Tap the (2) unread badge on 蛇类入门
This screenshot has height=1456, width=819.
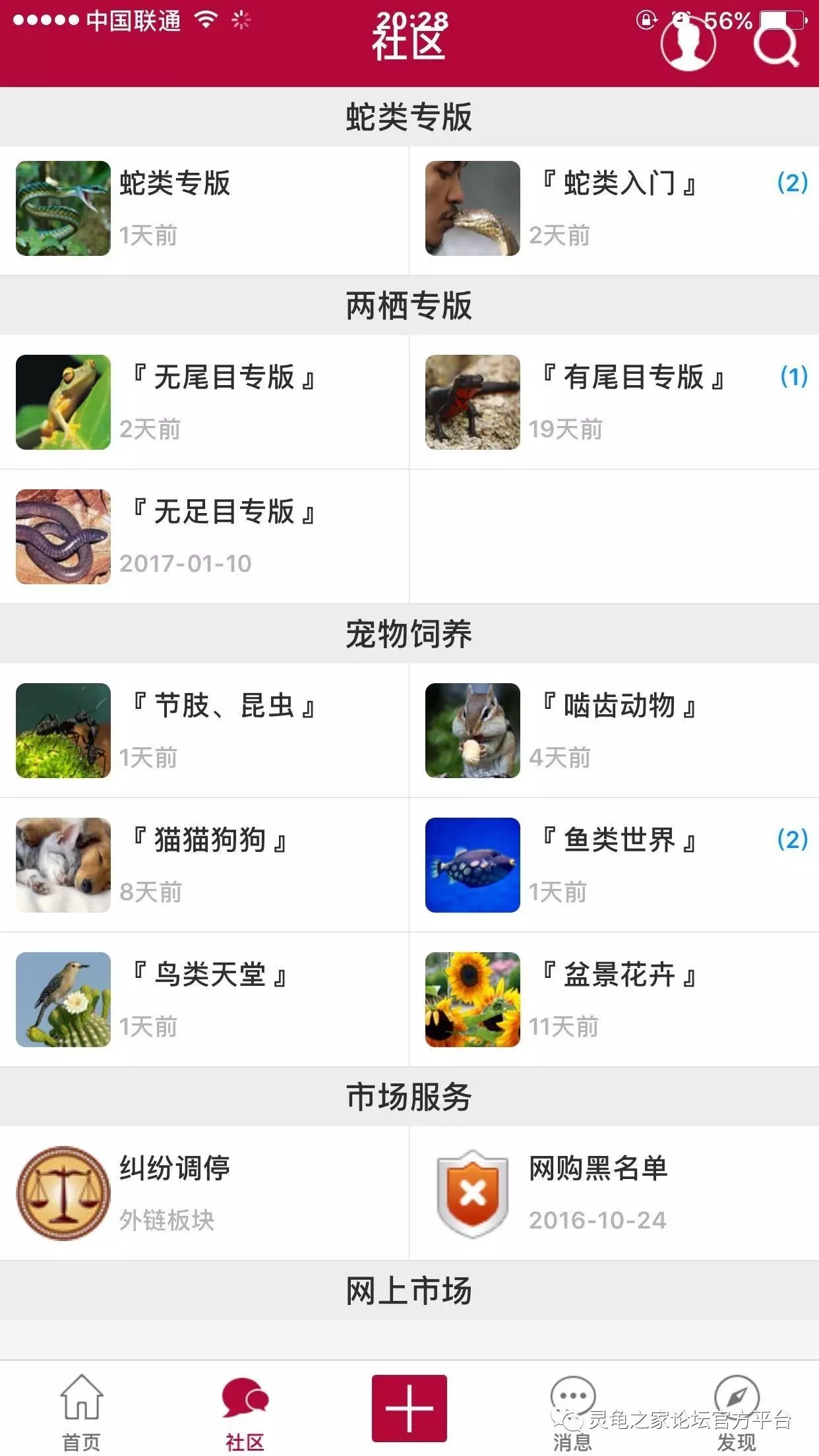pos(793,182)
